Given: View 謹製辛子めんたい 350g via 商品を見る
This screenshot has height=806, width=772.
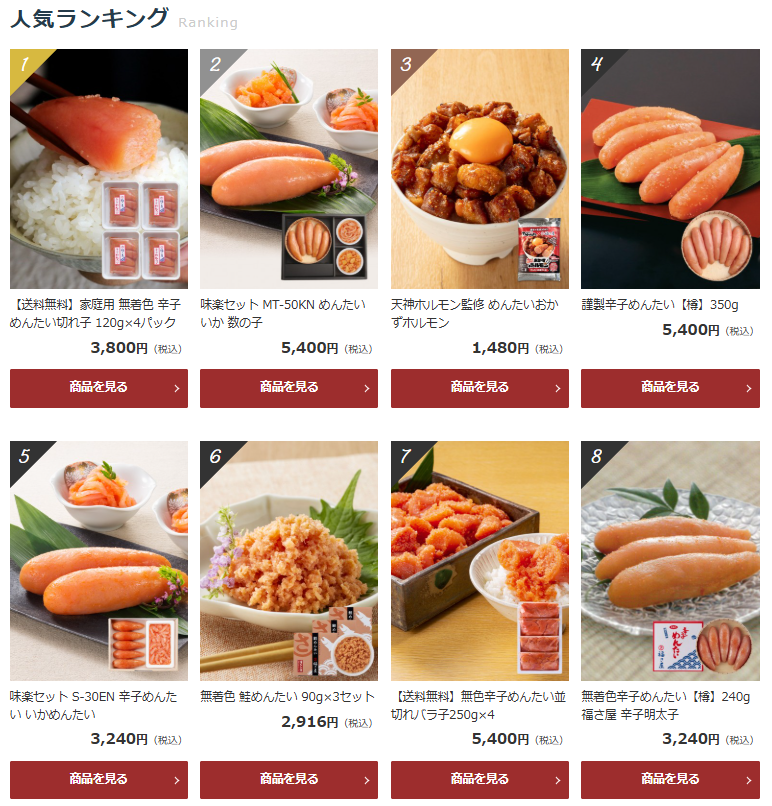Looking at the screenshot, I should 670,388.
